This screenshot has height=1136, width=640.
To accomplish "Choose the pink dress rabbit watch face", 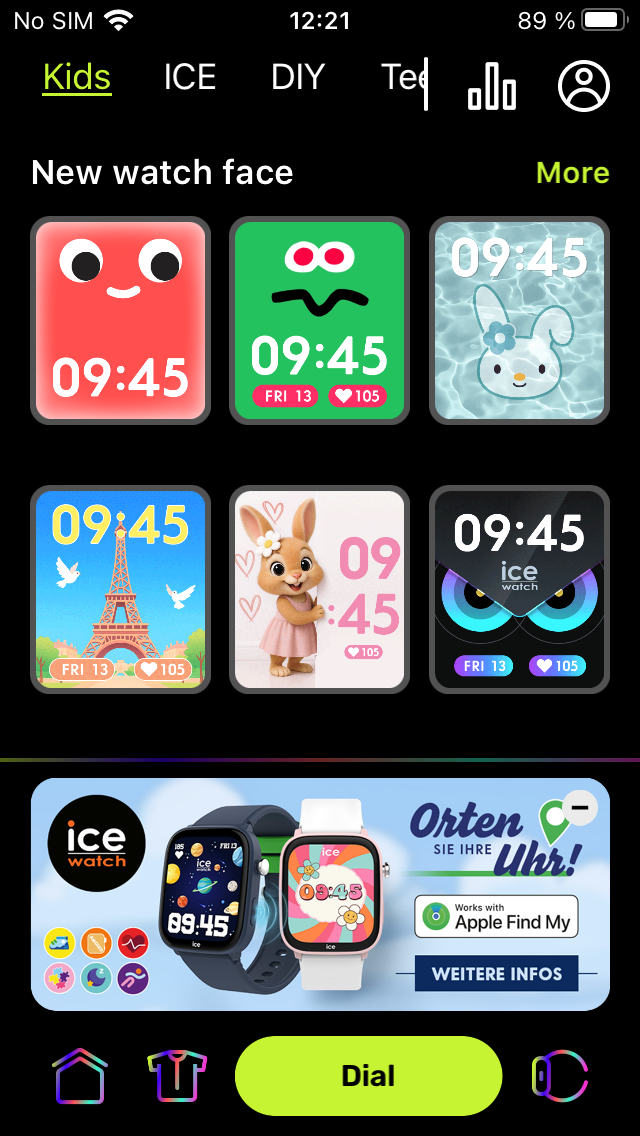I will pyautogui.click(x=320, y=589).
